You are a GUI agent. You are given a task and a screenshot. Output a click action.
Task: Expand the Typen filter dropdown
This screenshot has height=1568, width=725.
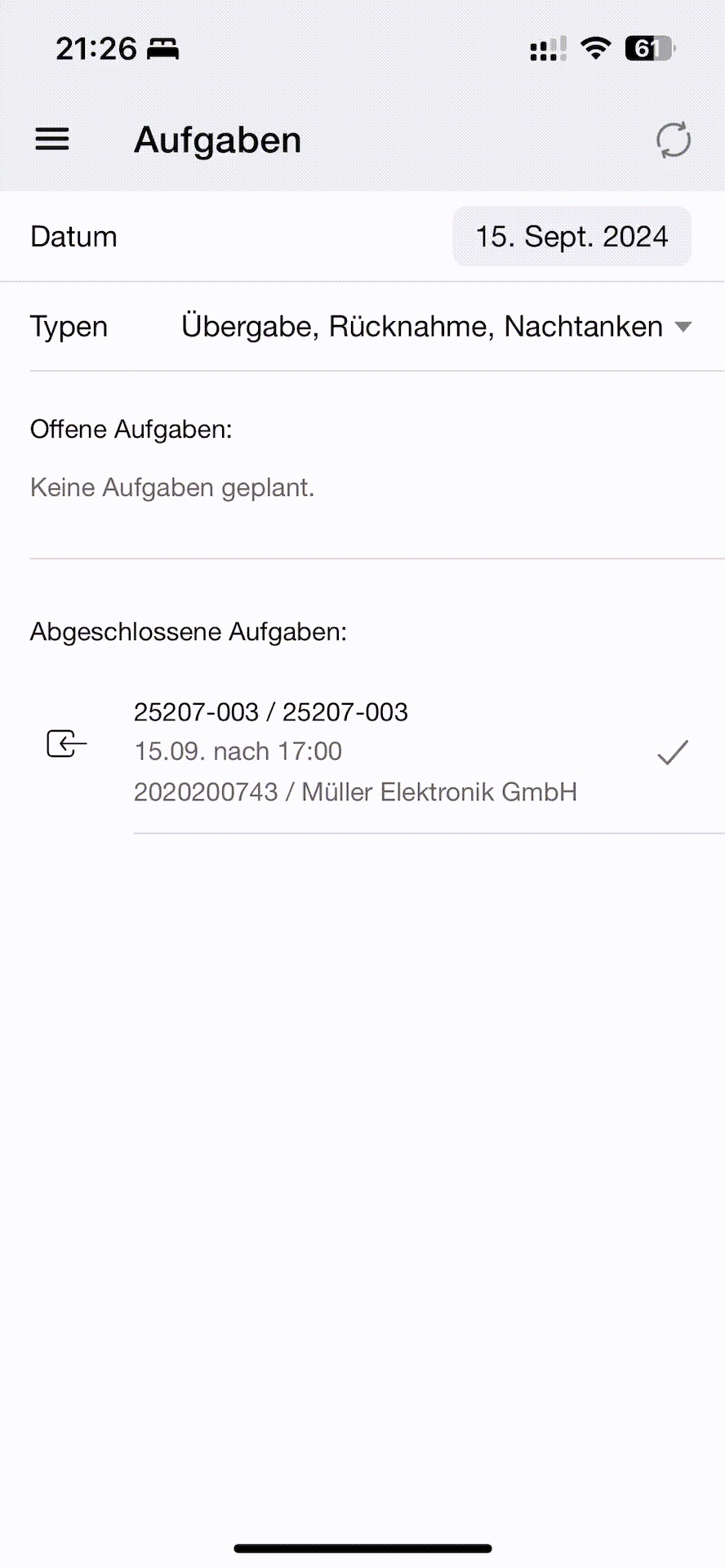(x=683, y=327)
